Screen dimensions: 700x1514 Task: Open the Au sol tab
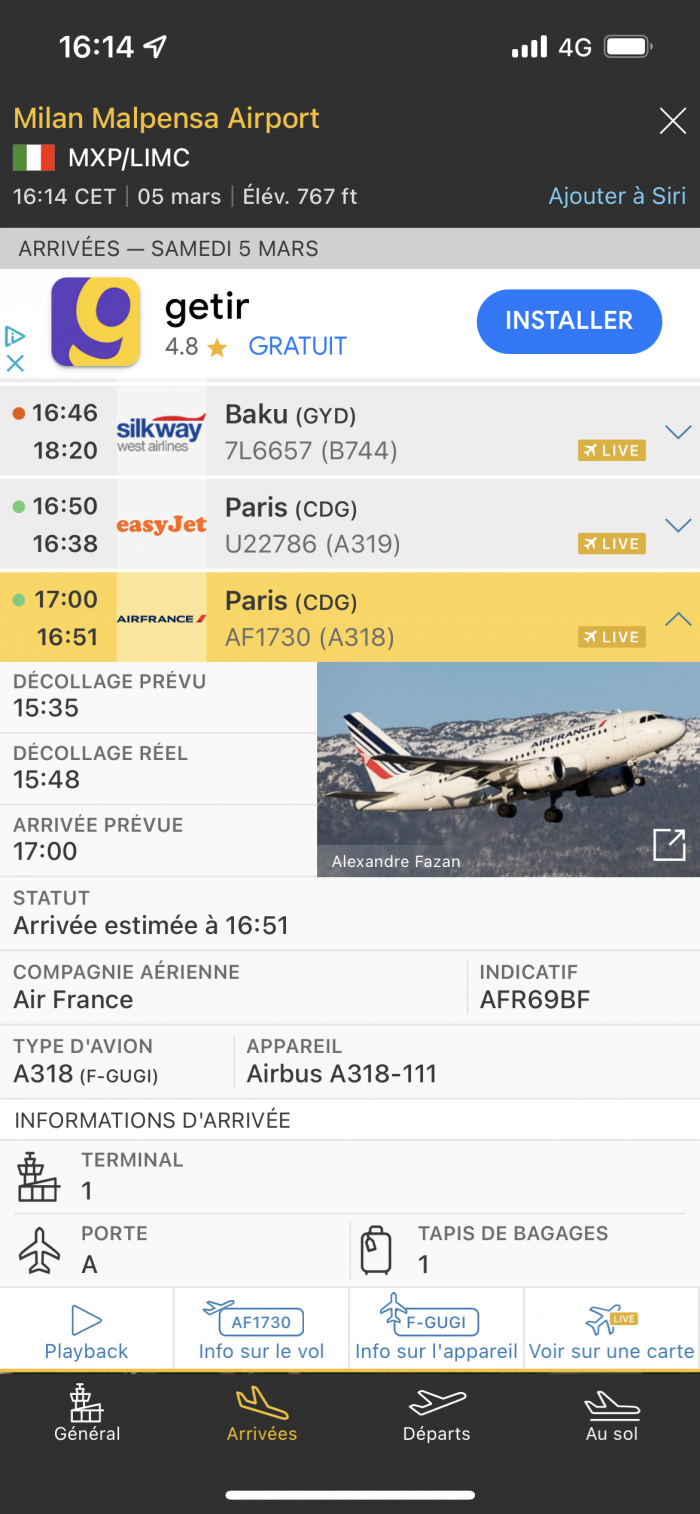tap(611, 1415)
